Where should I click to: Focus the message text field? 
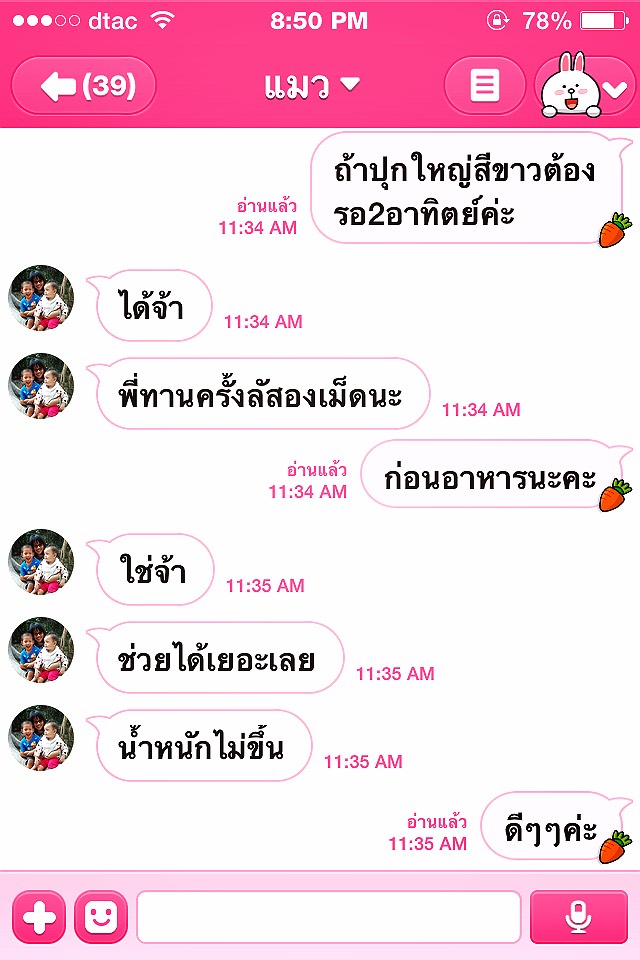tap(328, 916)
